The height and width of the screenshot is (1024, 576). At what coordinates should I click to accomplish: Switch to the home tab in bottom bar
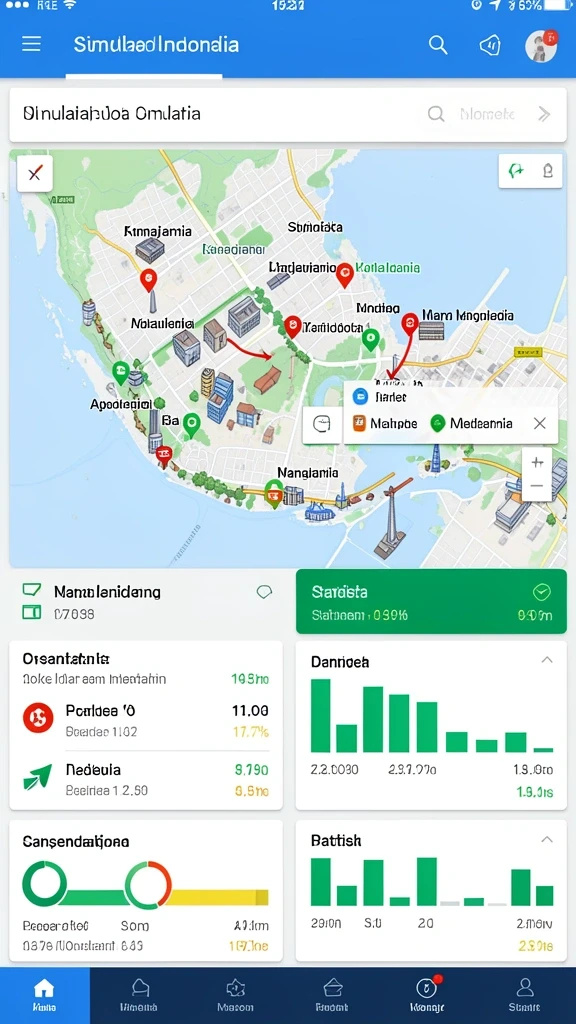(x=44, y=995)
